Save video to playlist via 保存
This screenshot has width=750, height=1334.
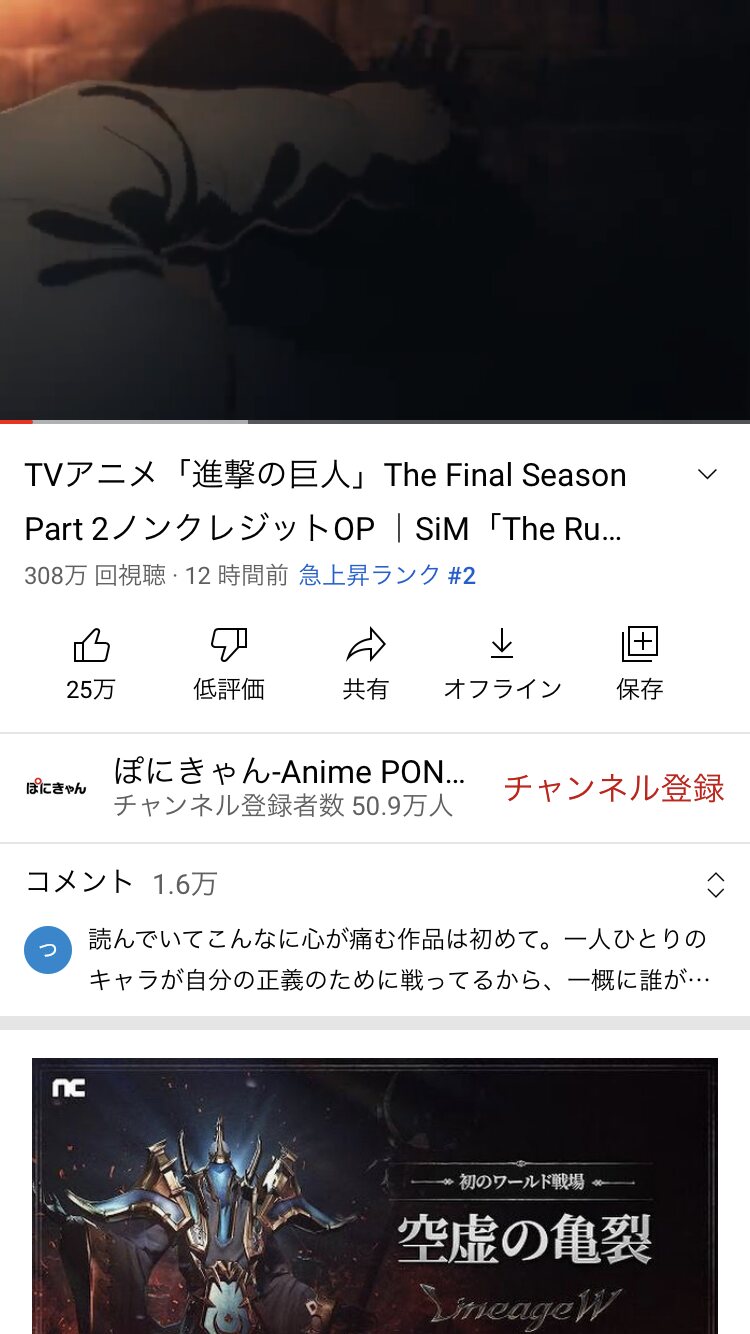tap(640, 664)
